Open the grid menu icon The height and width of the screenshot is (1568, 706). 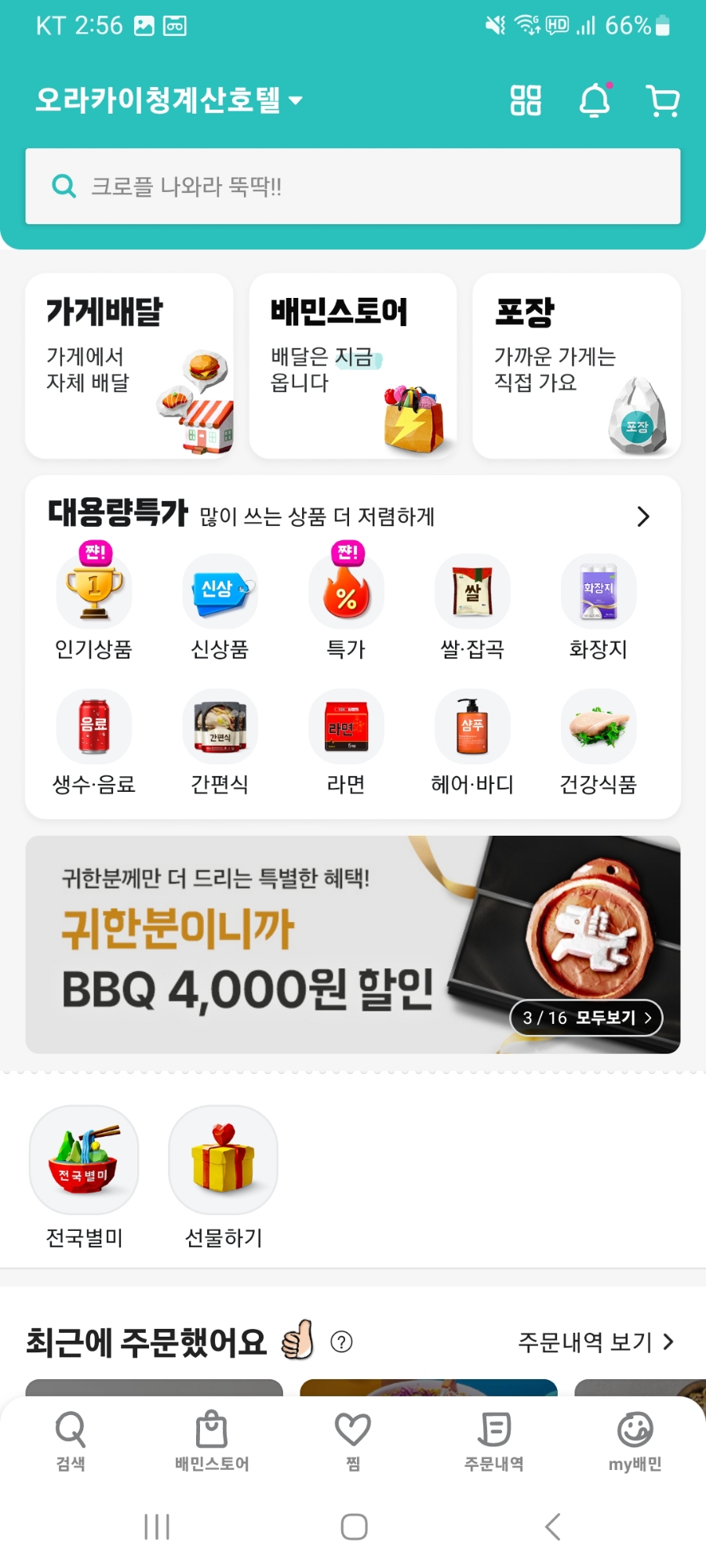[x=526, y=100]
